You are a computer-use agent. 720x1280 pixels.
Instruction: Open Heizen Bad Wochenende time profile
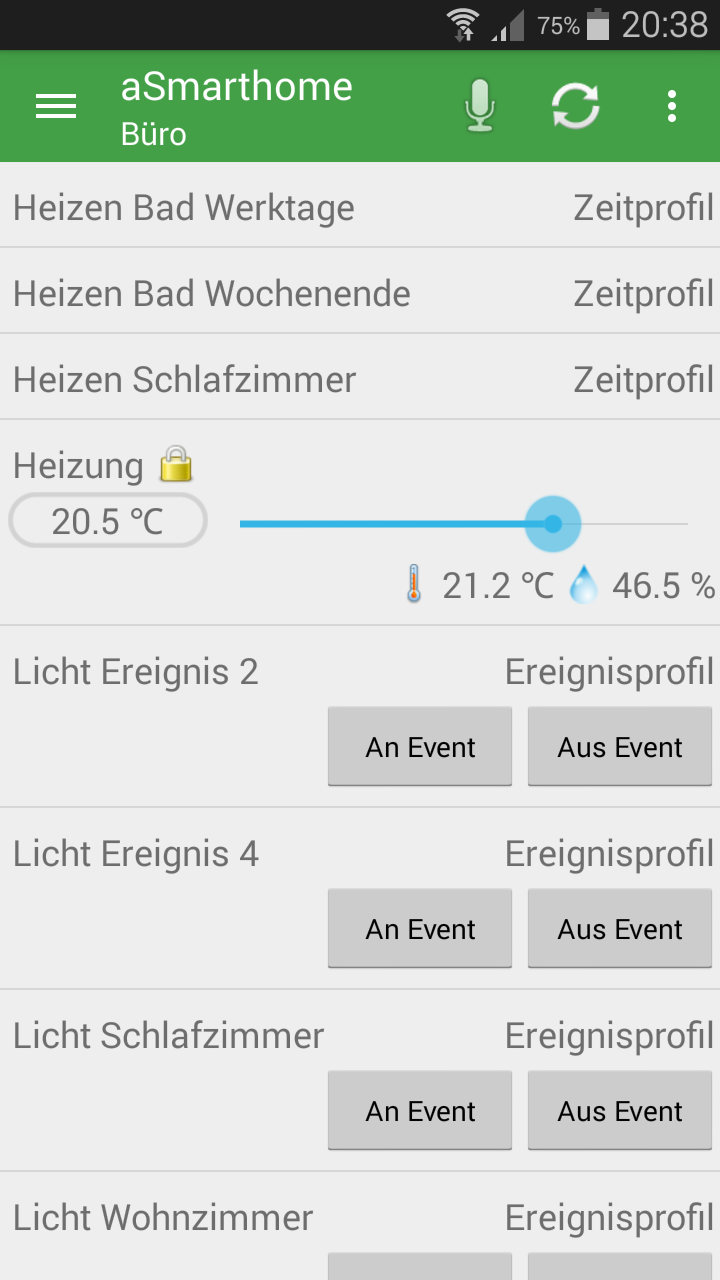pos(360,293)
